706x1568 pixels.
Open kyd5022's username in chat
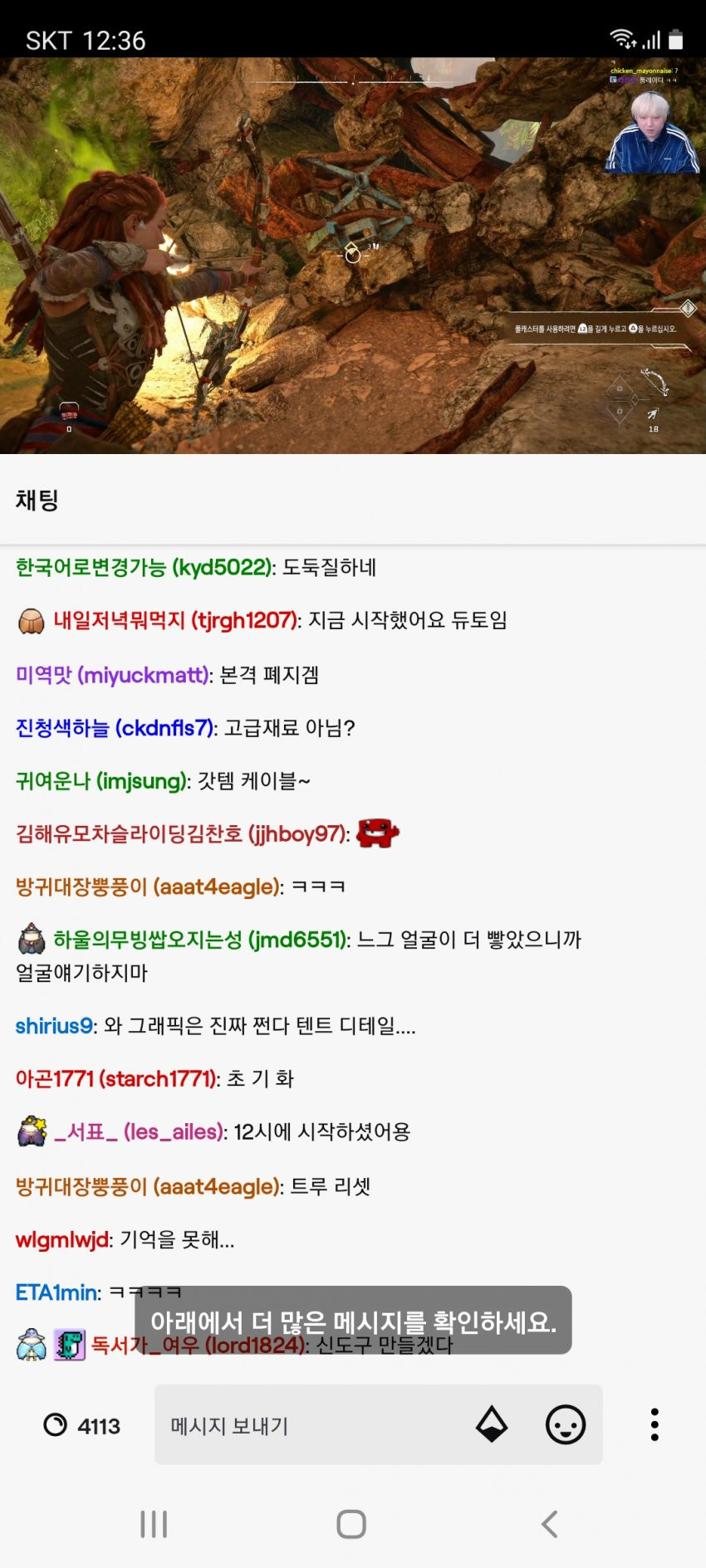[x=144, y=568]
